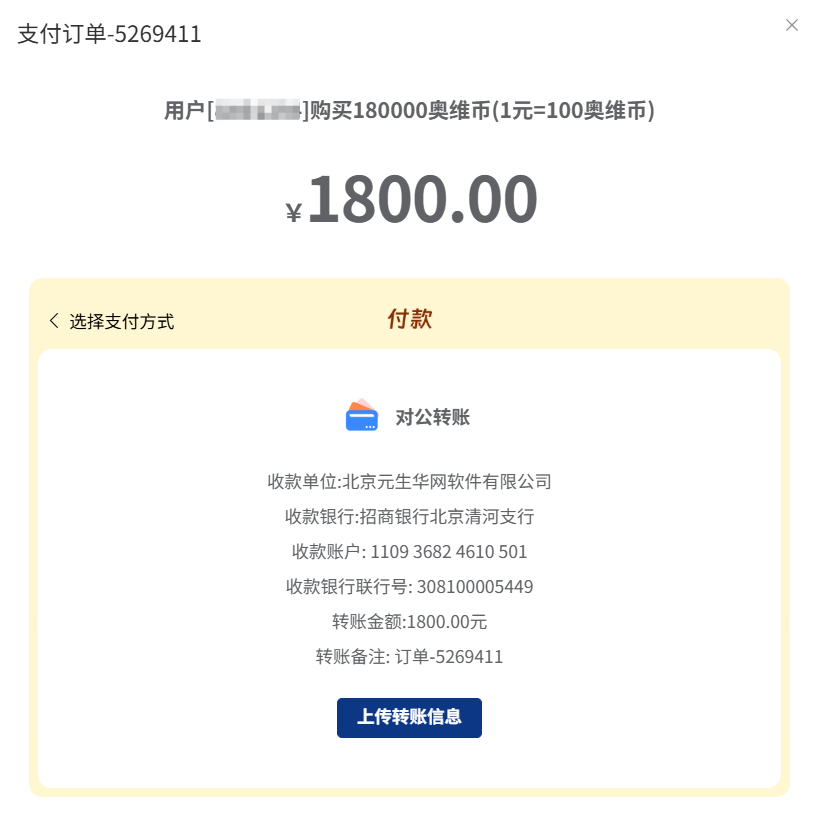814x829 pixels.
Task: Close the payment order dialog
Action: point(791,26)
